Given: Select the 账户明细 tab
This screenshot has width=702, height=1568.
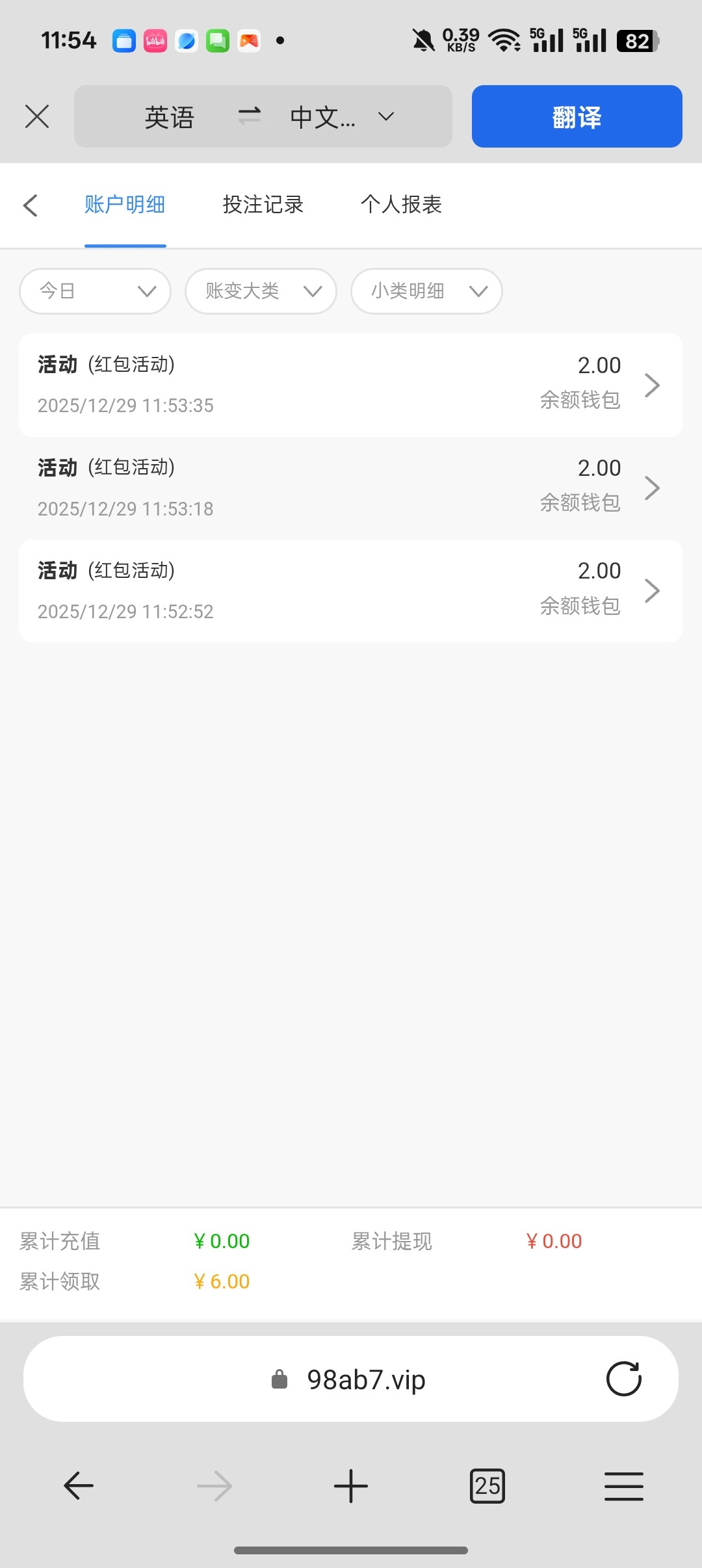Looking at the screenshot, I should [x=125, y=205].
